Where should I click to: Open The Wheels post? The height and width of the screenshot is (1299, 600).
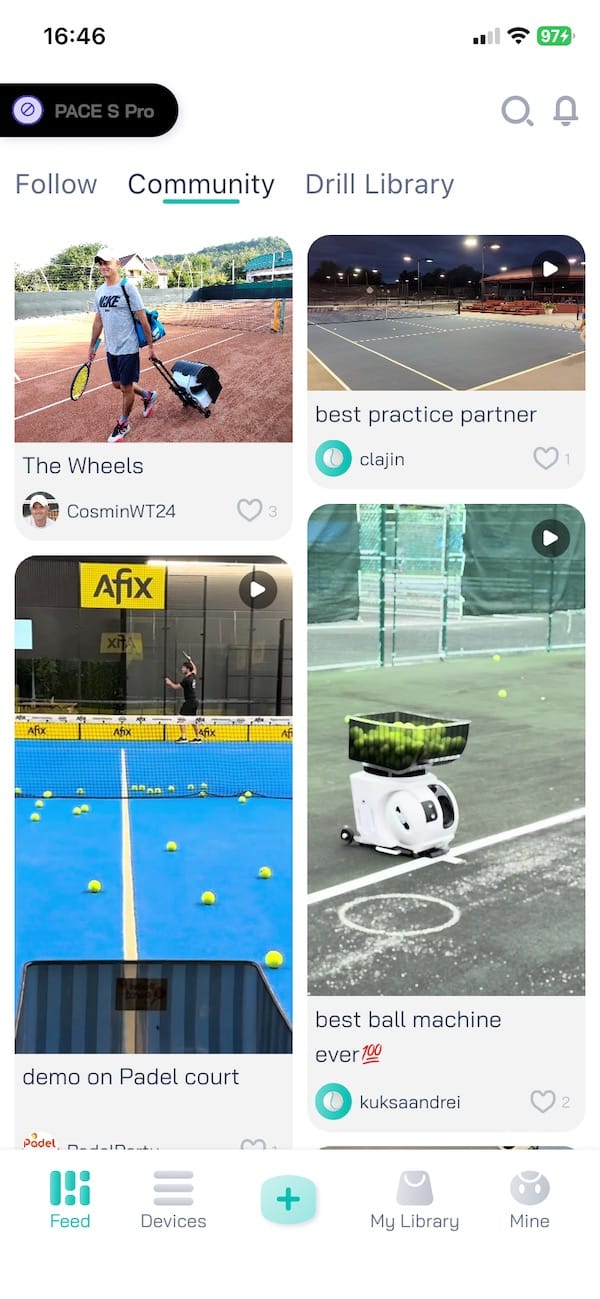coord(153,340)
